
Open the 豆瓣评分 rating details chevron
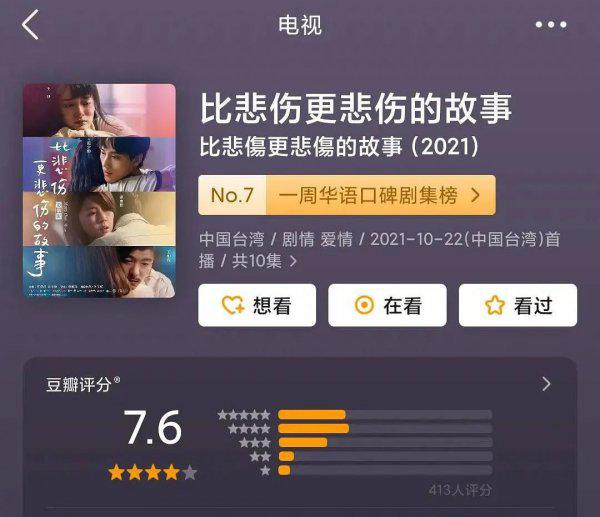pyautogui.click(x=546, y=384)
